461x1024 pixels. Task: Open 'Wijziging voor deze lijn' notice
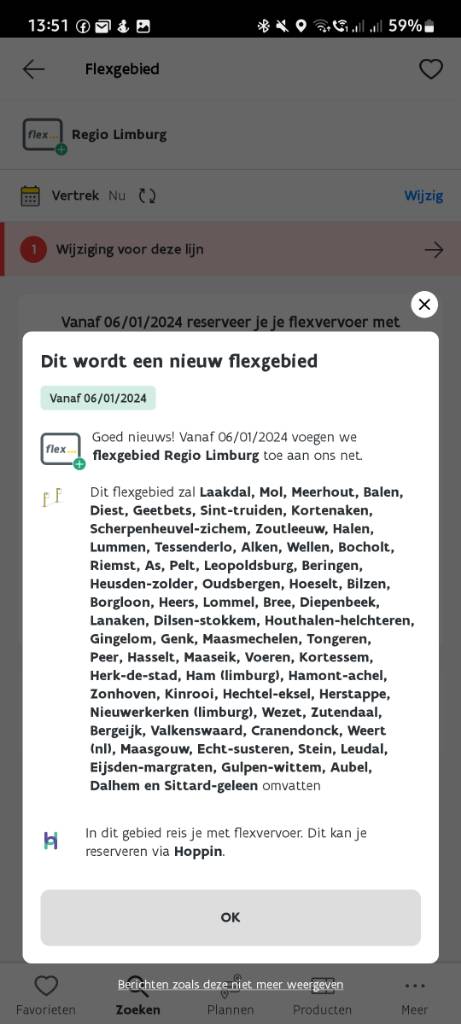[x=230, y=249]
